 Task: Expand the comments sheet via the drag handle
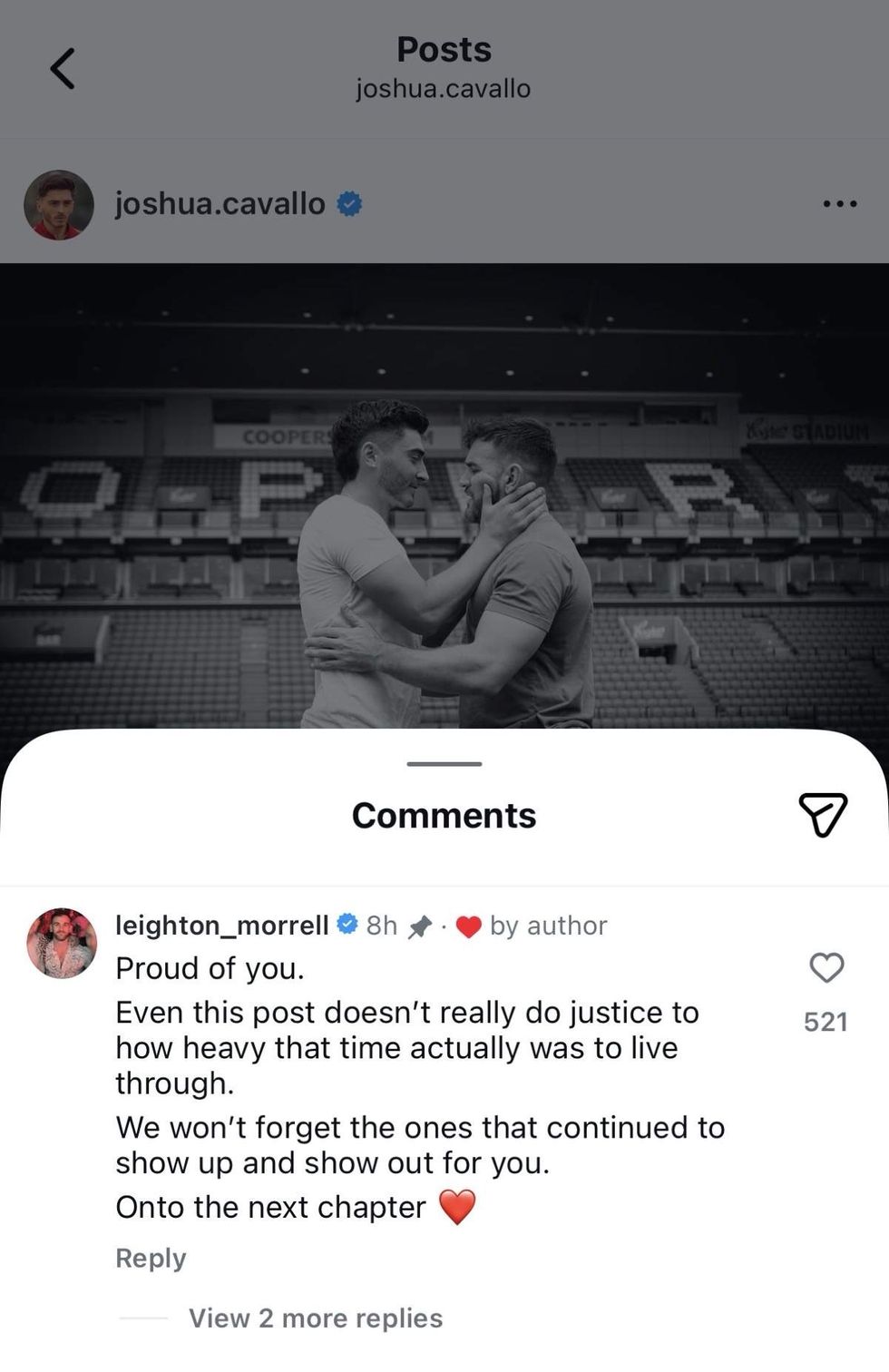pos(444,764)
